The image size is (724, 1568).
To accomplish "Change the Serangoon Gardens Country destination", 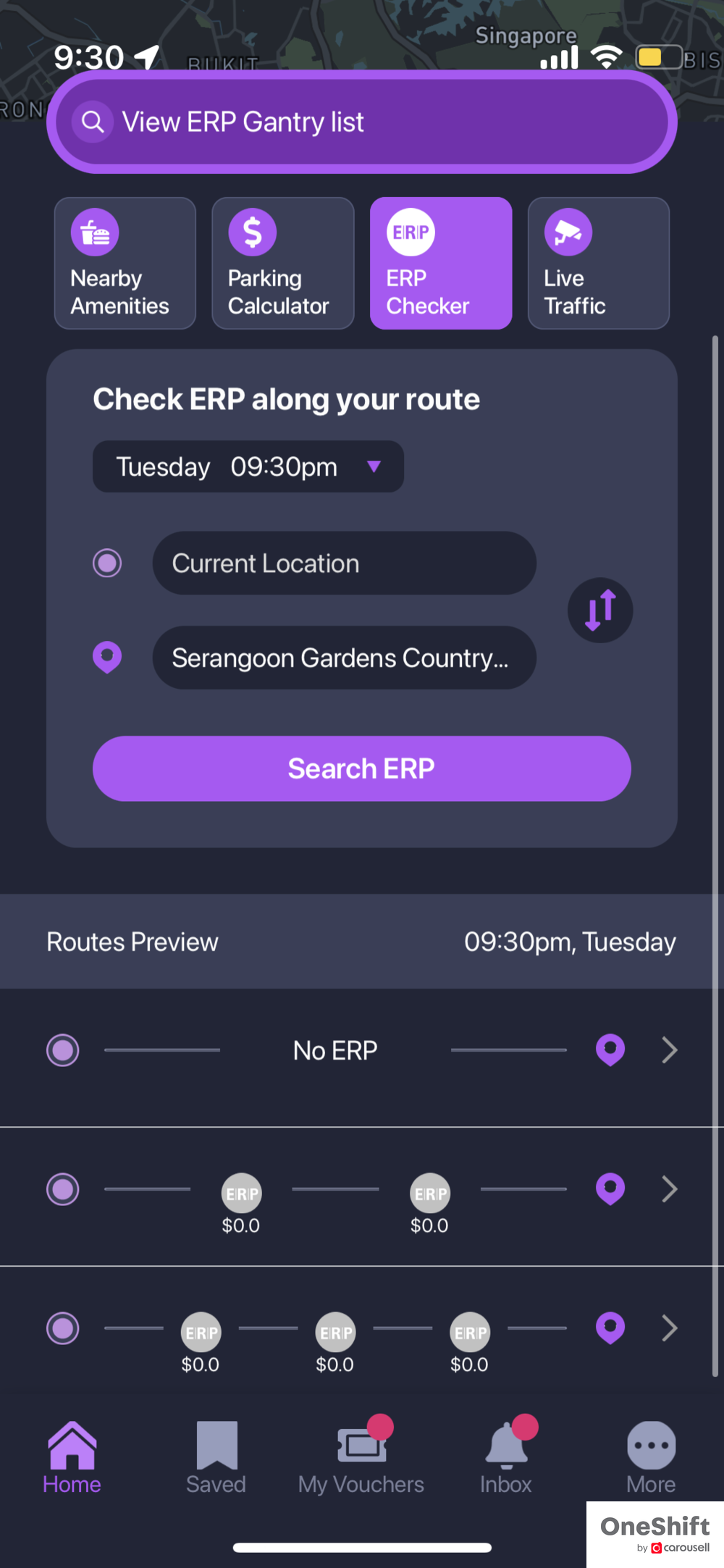I will click(344, 658).
